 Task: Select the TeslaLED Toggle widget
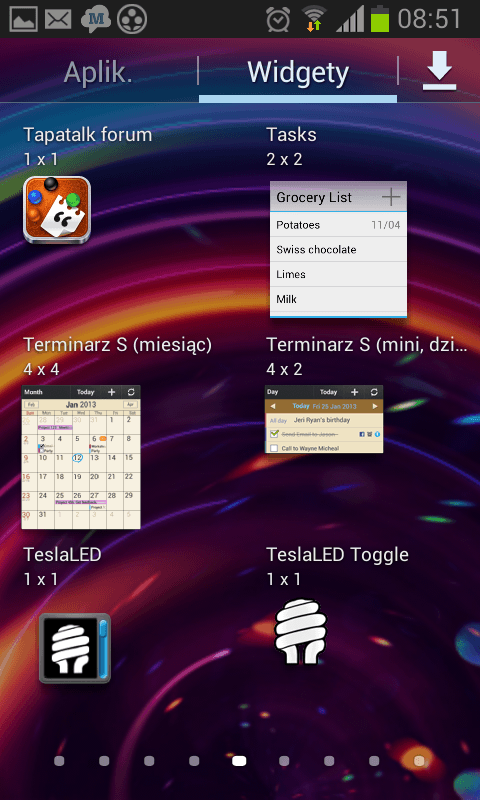pos(300,631)
